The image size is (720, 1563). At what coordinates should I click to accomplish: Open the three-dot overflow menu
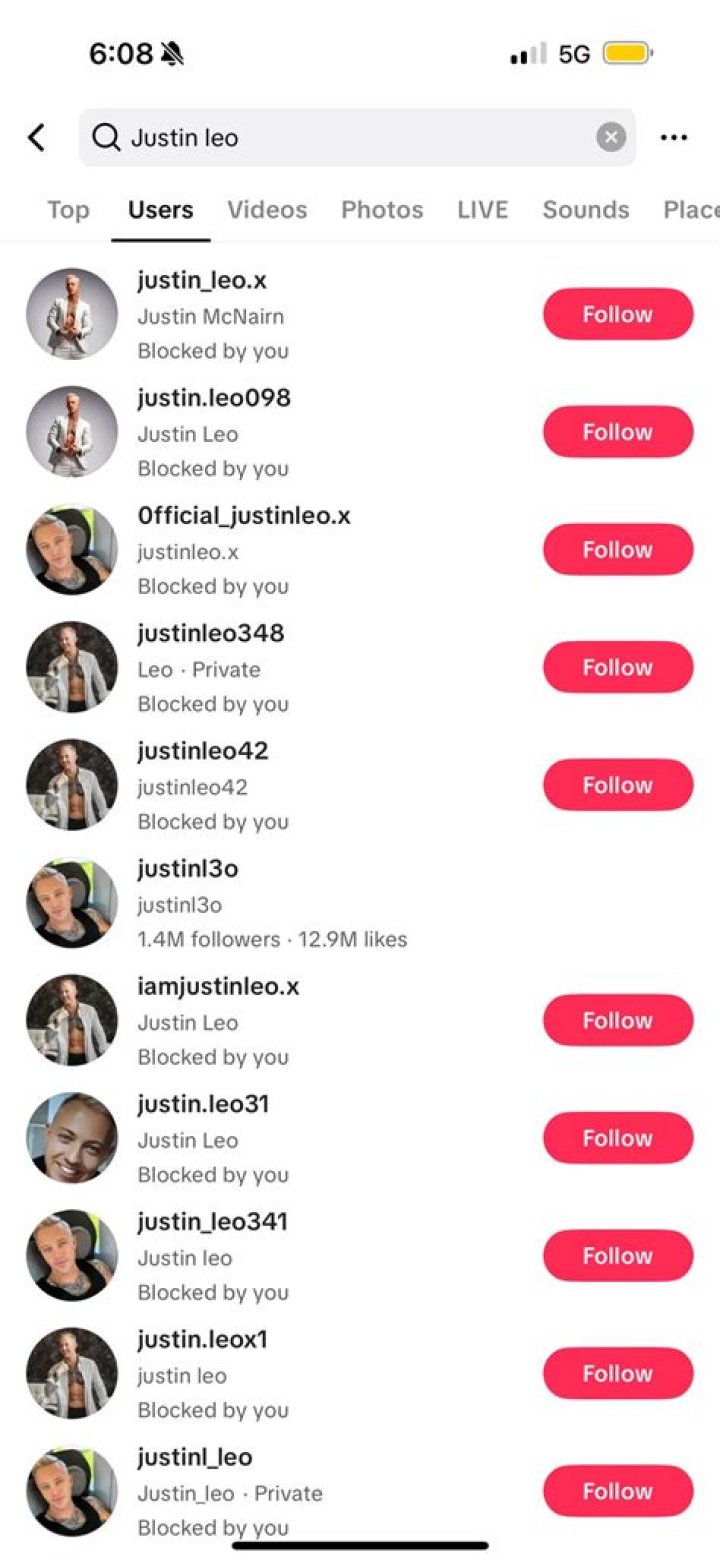coord(674,137)
